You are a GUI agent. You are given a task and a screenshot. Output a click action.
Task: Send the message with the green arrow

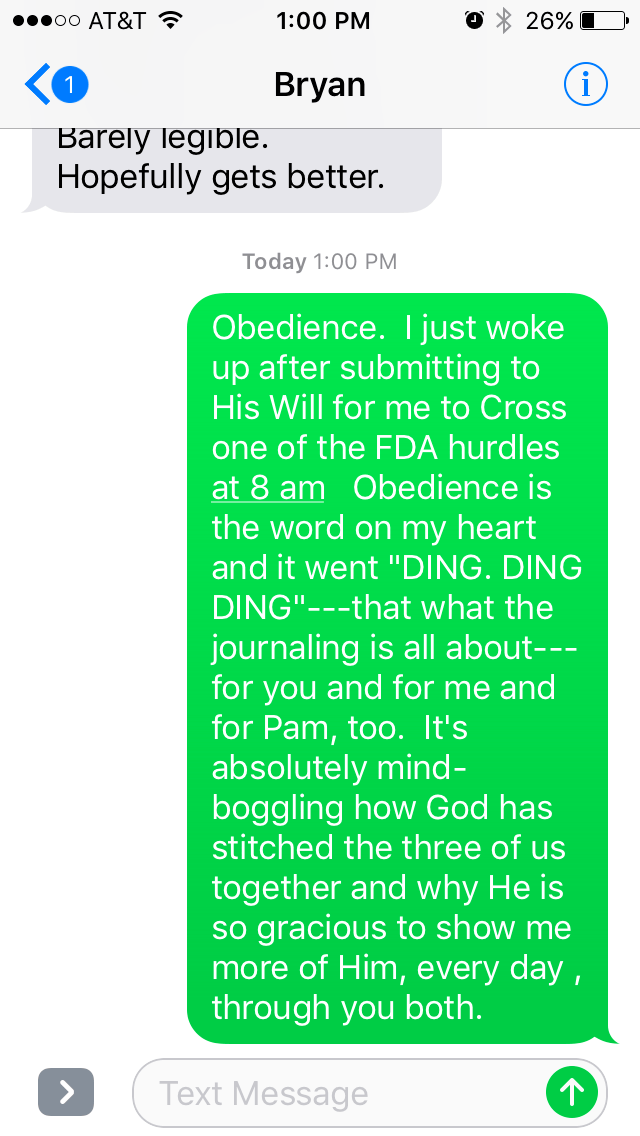coord(572,1092)
